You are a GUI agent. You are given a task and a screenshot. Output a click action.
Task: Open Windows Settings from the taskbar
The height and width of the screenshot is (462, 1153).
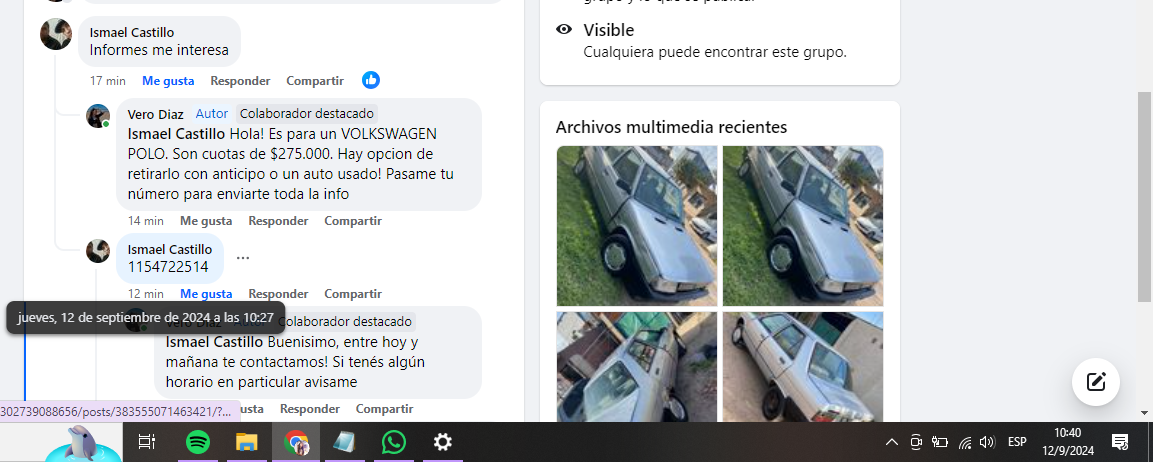click(x=443, y=442)
